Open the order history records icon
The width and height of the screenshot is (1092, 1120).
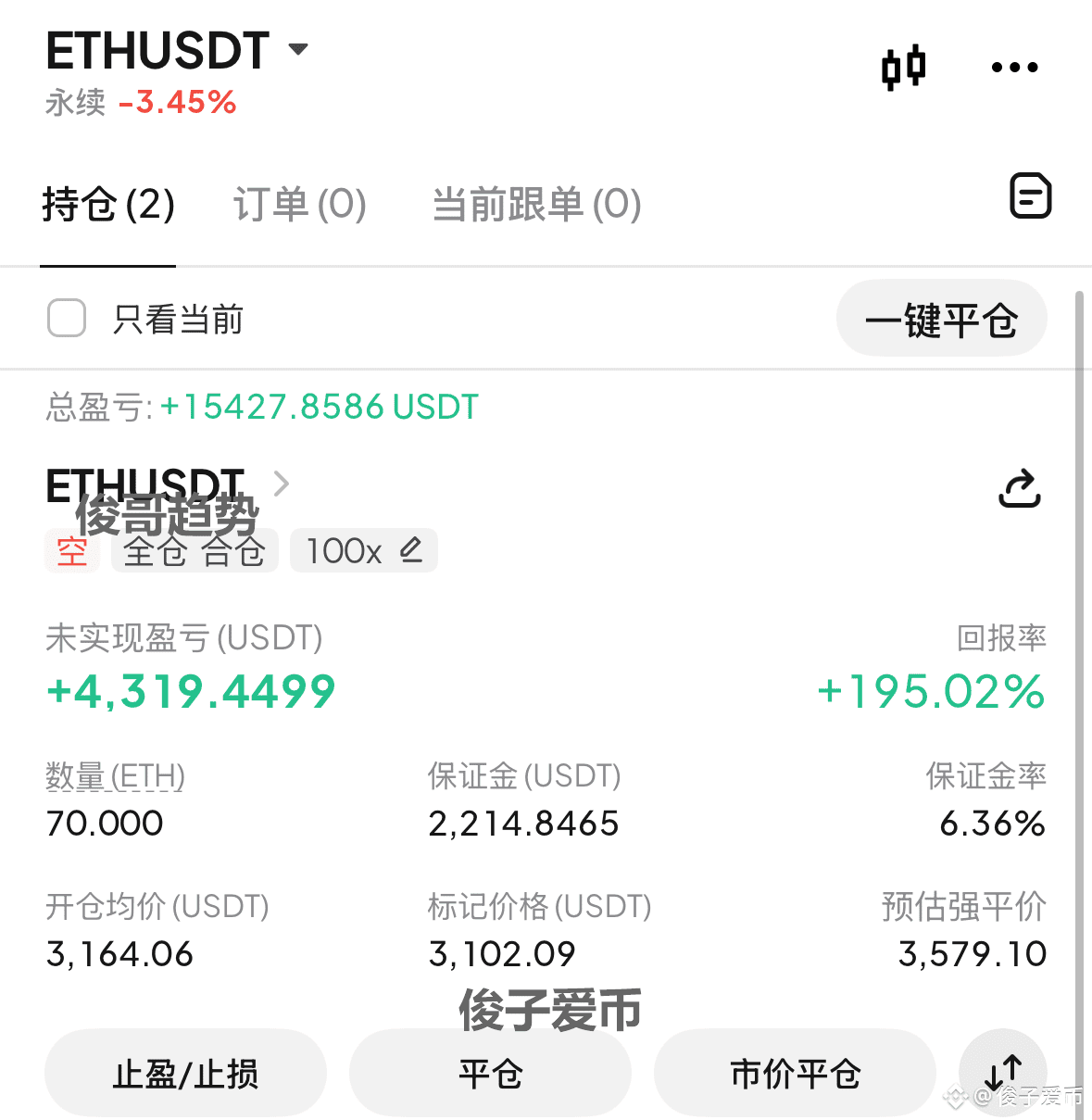(1029, 196)
